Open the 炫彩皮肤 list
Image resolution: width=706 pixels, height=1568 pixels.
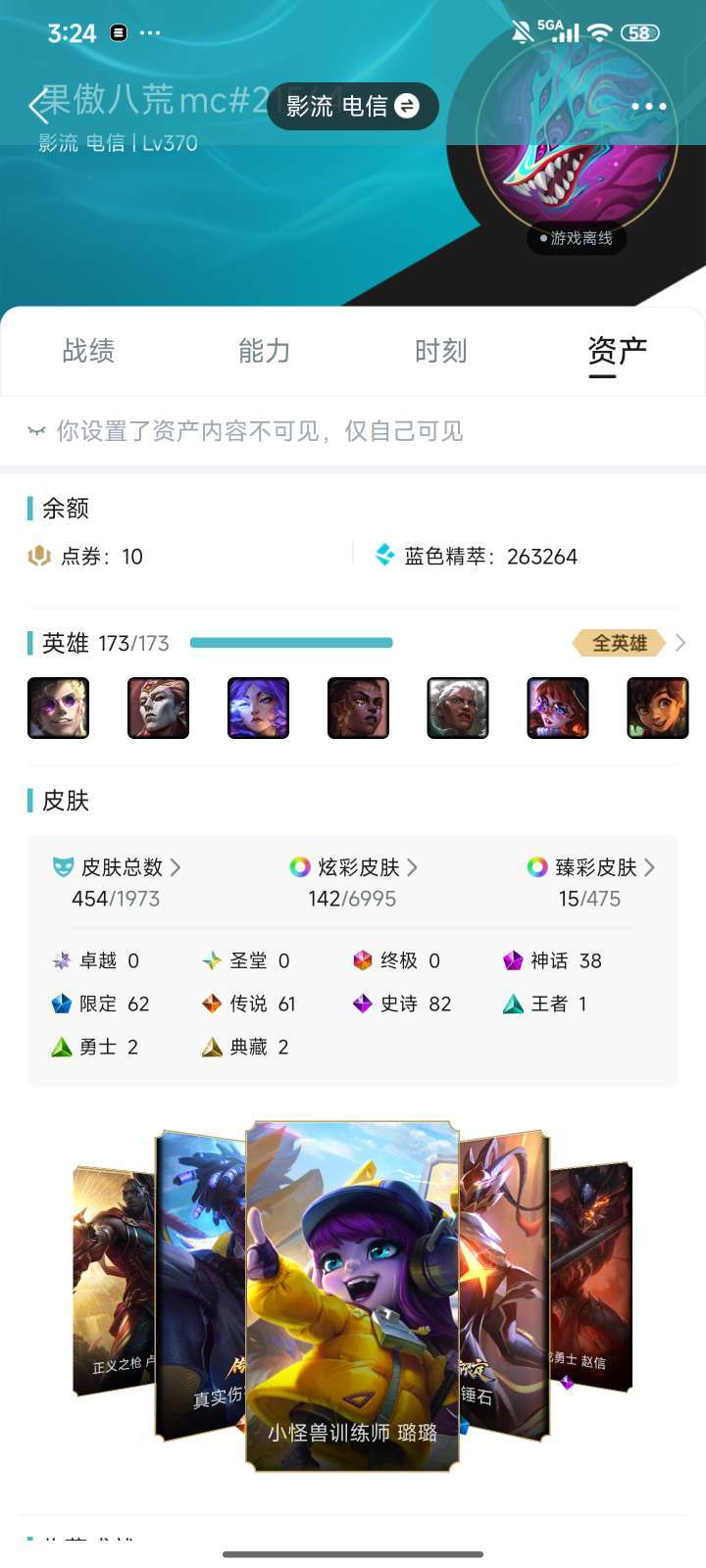[353, 867]
